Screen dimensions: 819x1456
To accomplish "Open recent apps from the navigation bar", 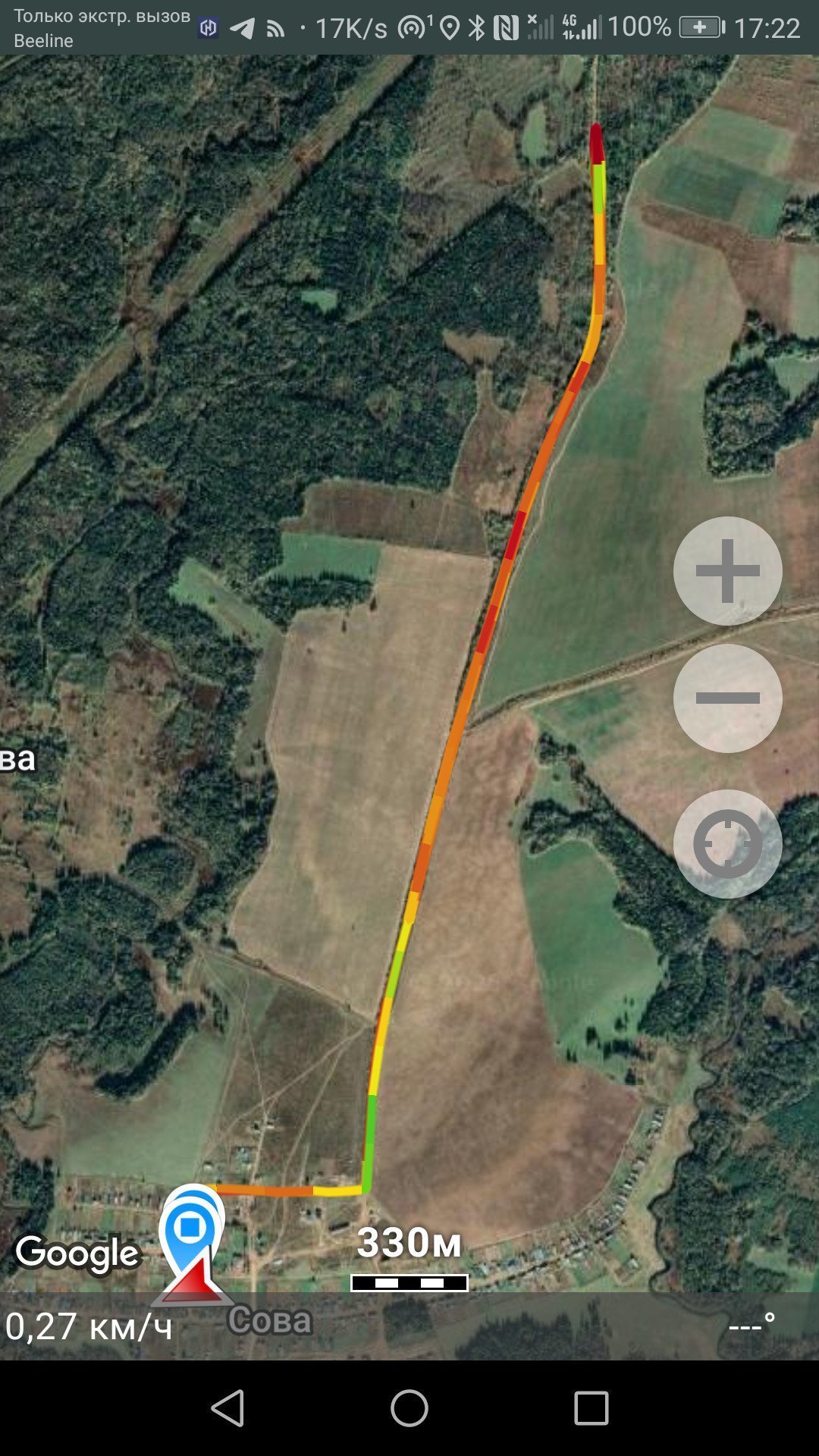I will [591, 1408].
